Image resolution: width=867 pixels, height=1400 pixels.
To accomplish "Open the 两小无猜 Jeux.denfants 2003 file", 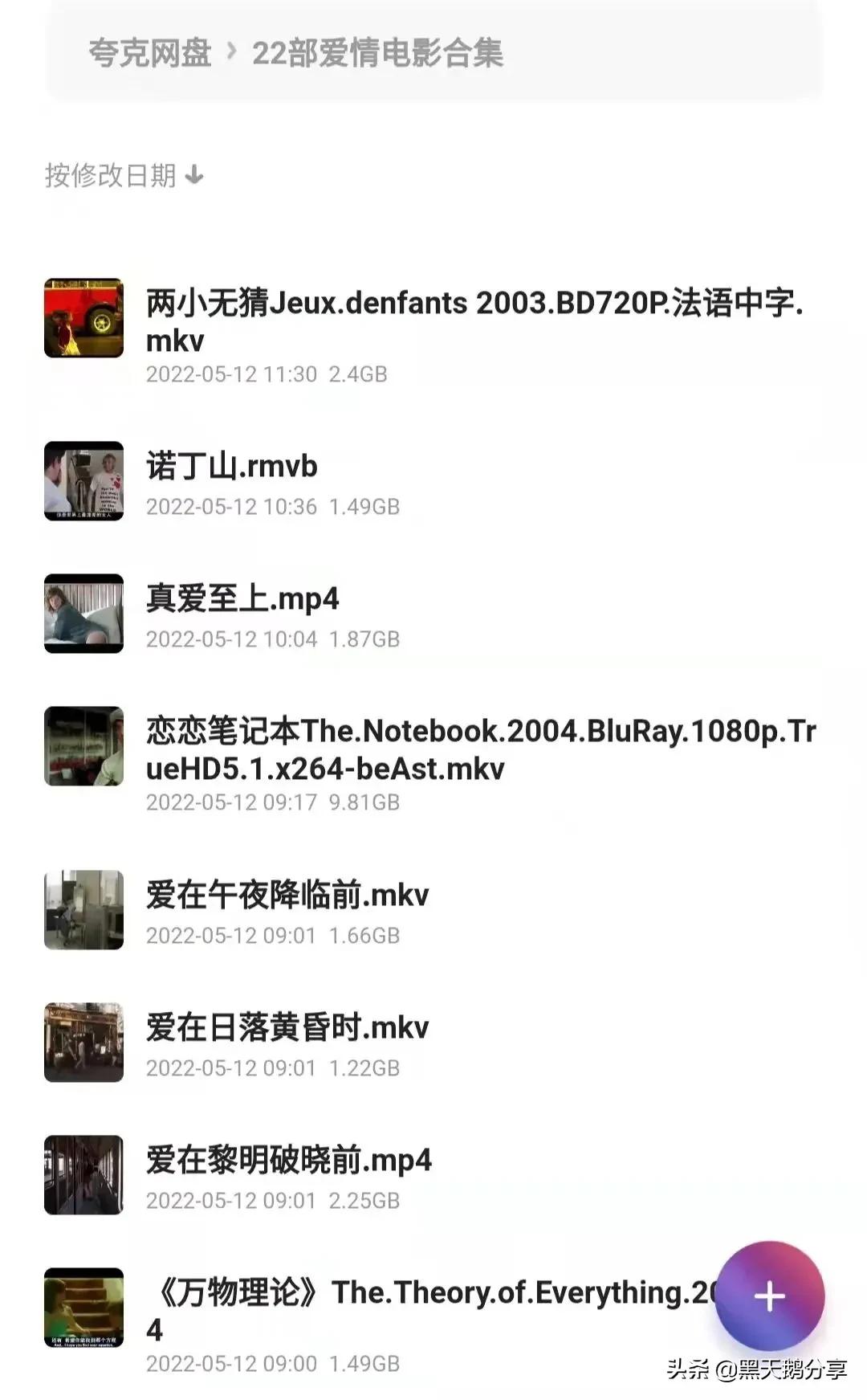I will 433,331.
